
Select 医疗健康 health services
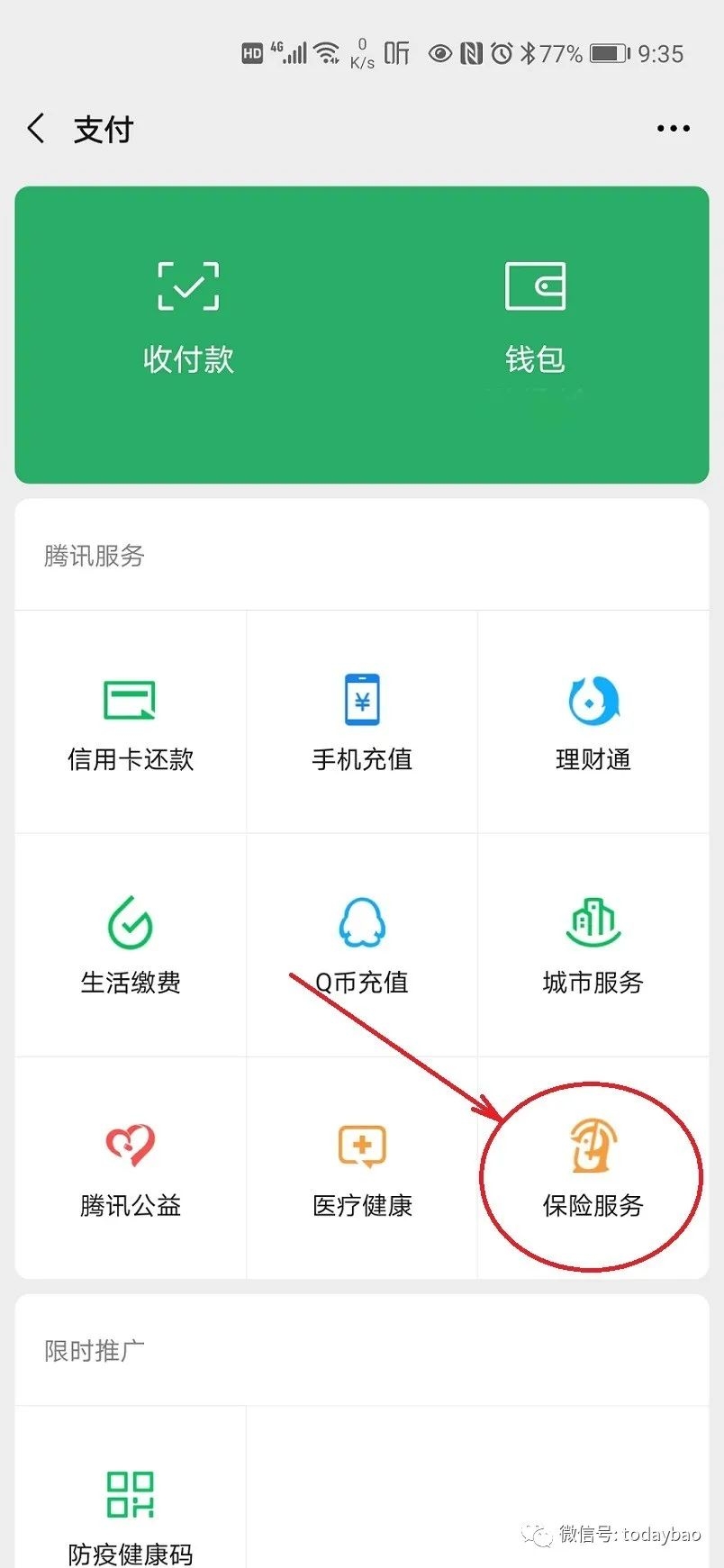tap(362, 1168)
